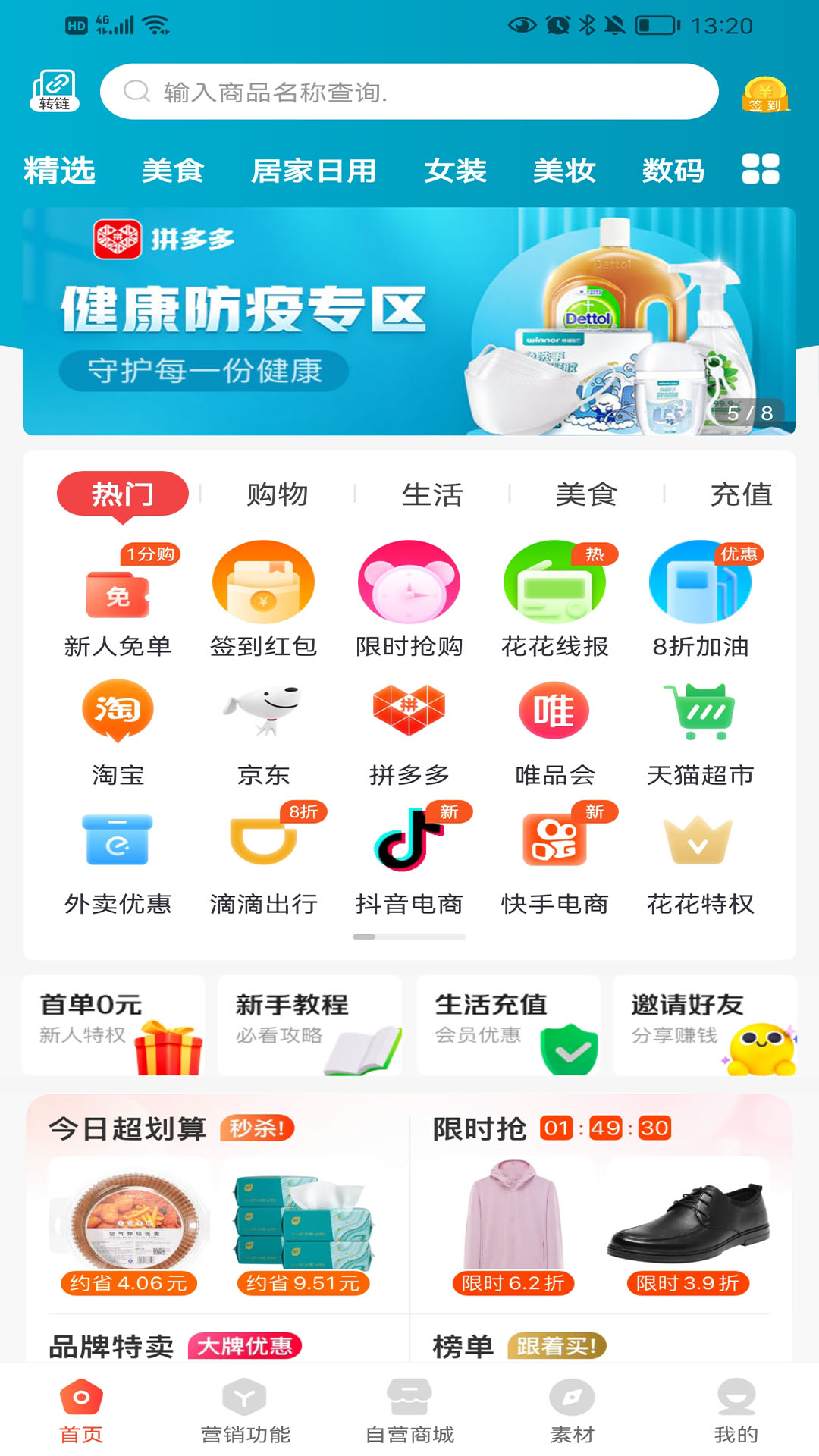Switch to the 自营商城 tab
The height and width of the screenshot is (1456, 819).
click(409, 1410)
